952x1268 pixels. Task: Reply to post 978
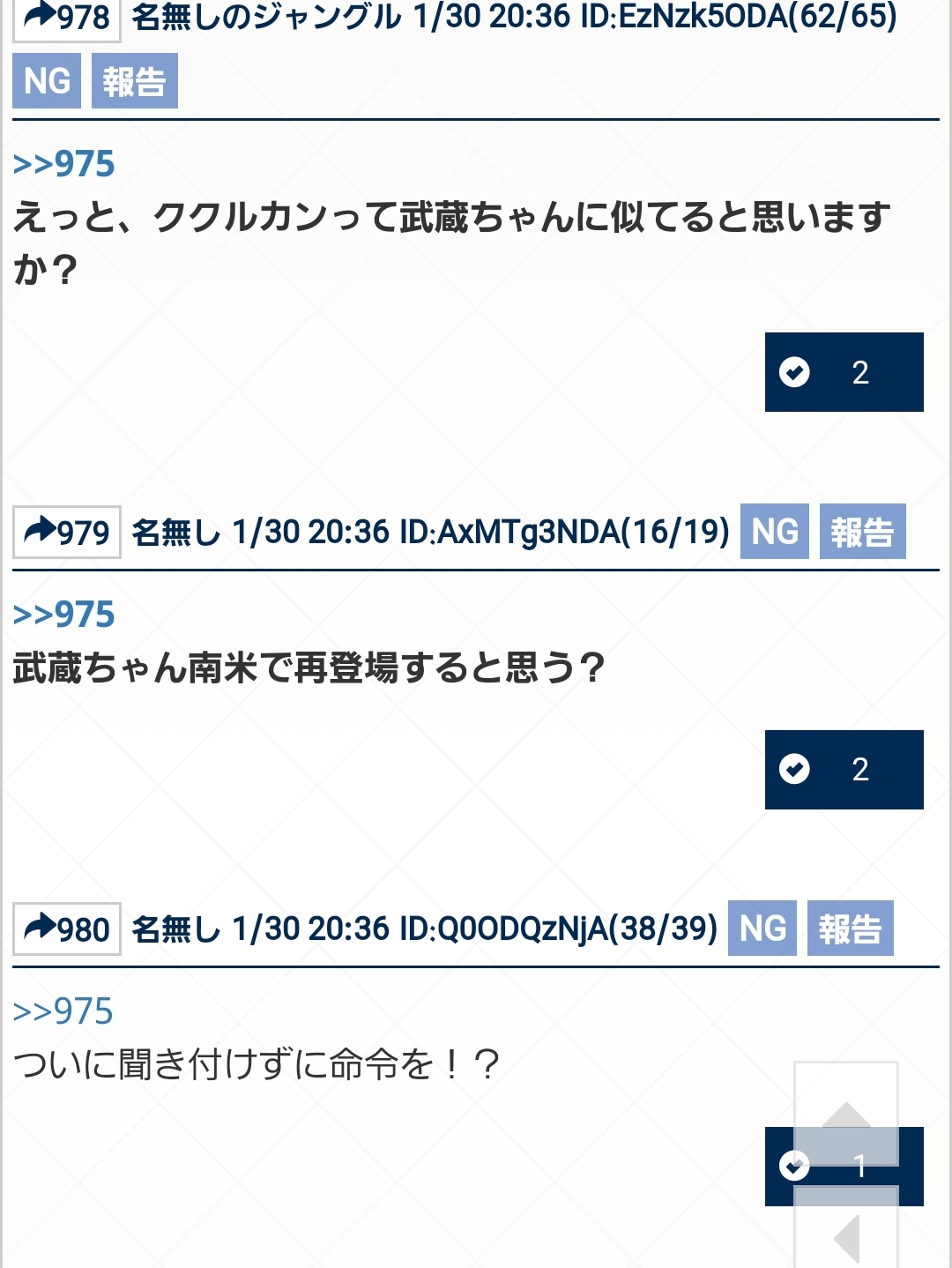click(x=67, y=18)
